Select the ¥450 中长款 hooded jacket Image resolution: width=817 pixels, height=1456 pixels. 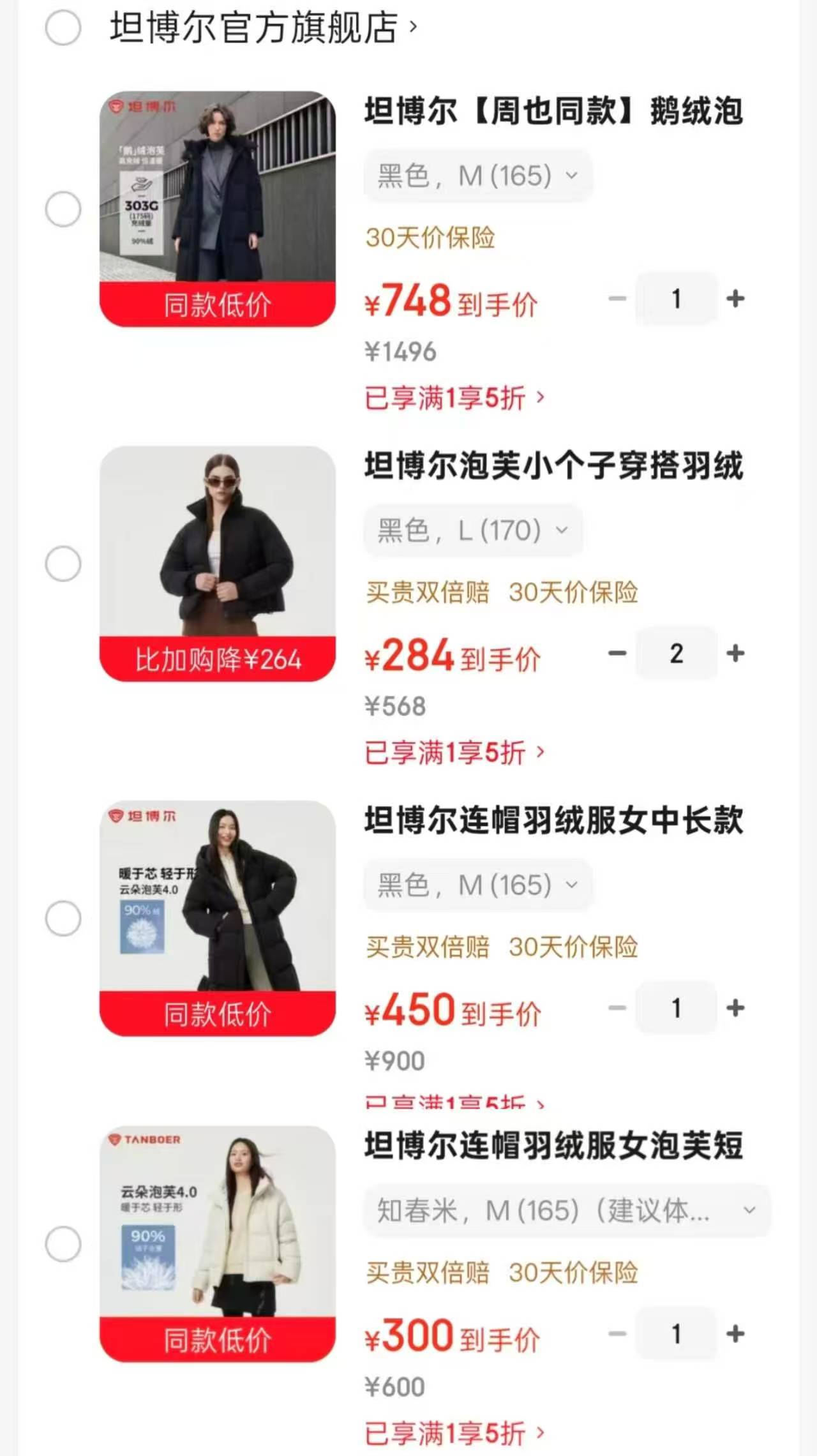click(63, 919)
